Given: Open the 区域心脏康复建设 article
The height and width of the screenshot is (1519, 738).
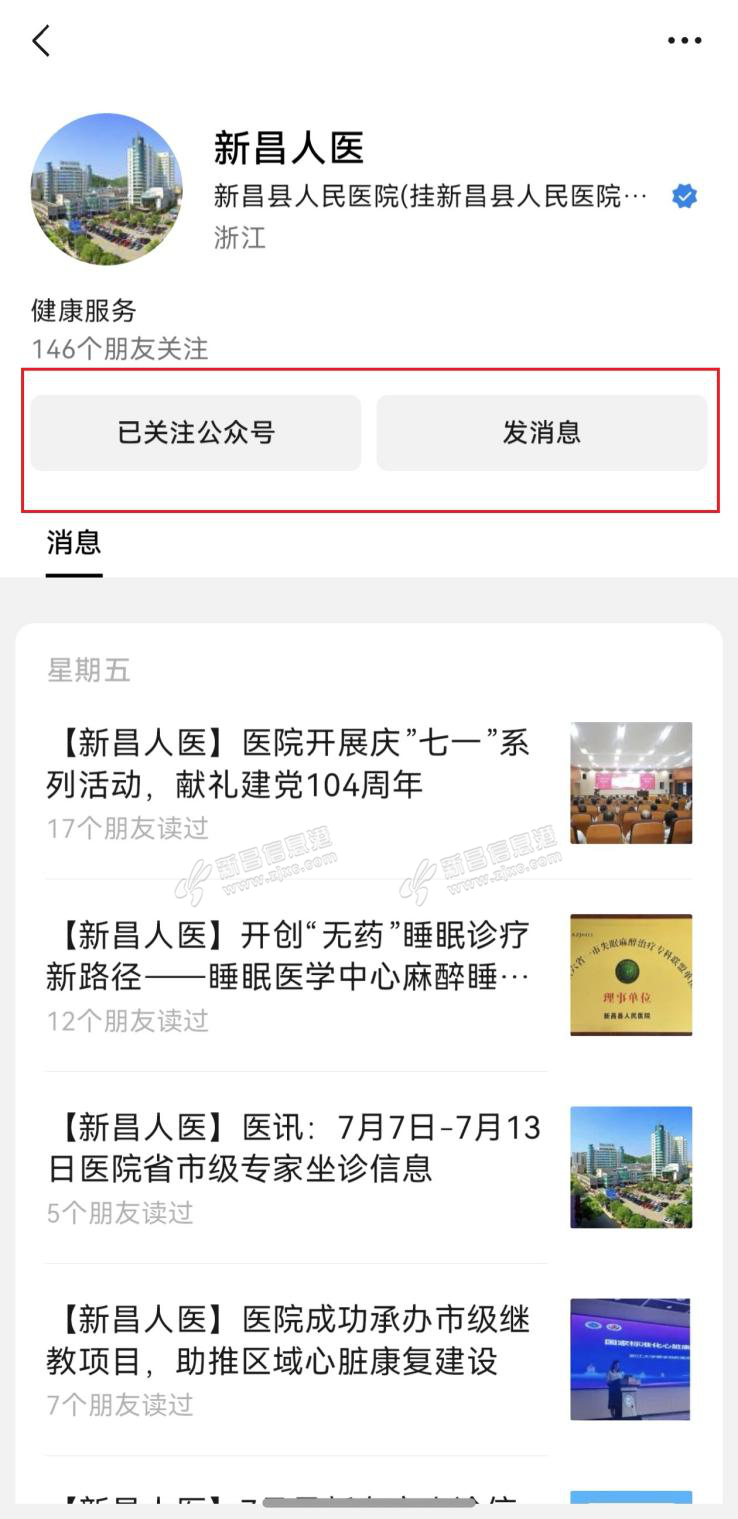Looking at the screenshot, I should (x=290, y=1340).
